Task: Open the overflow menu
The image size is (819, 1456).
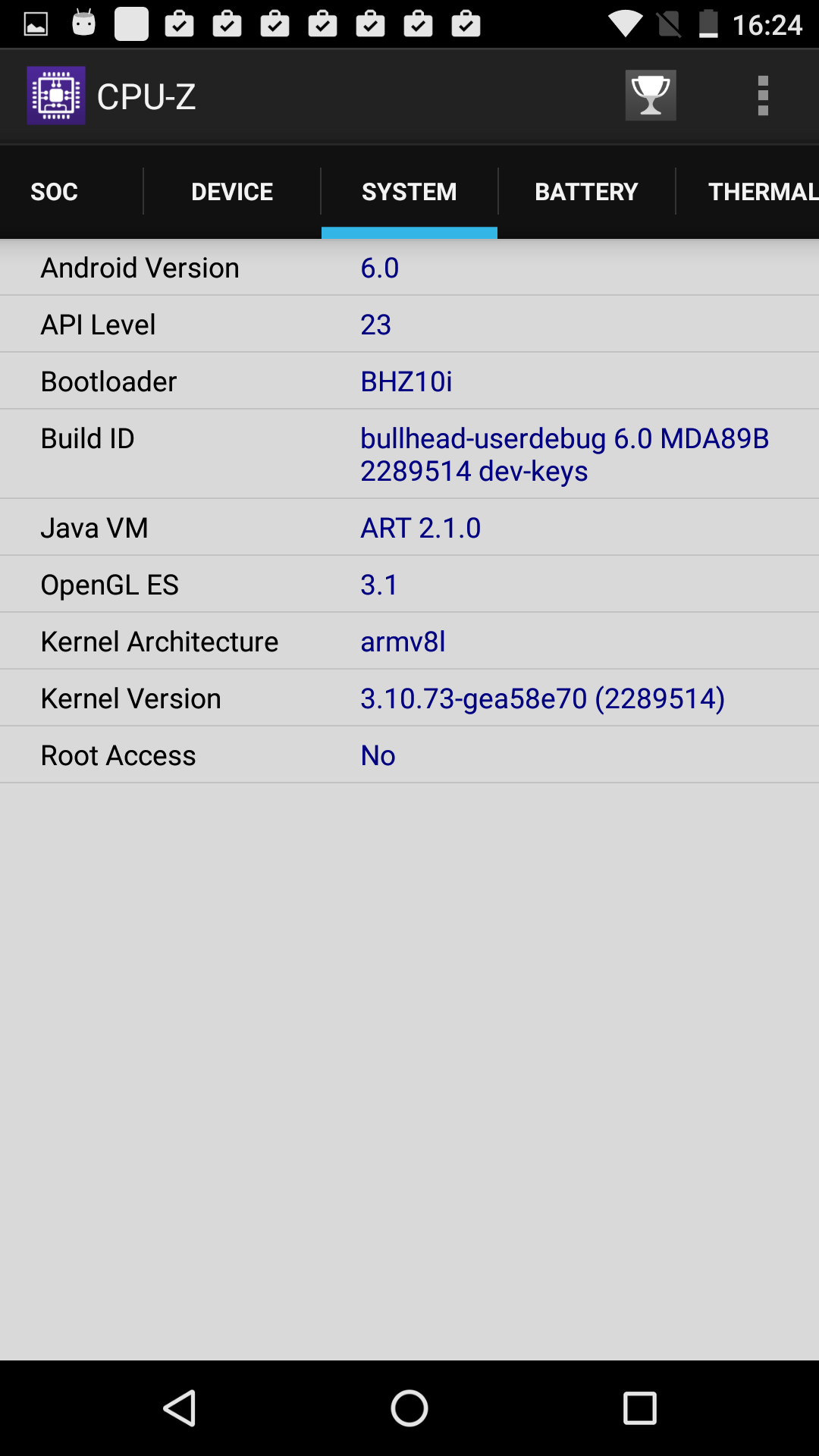Action: point(763,96)
